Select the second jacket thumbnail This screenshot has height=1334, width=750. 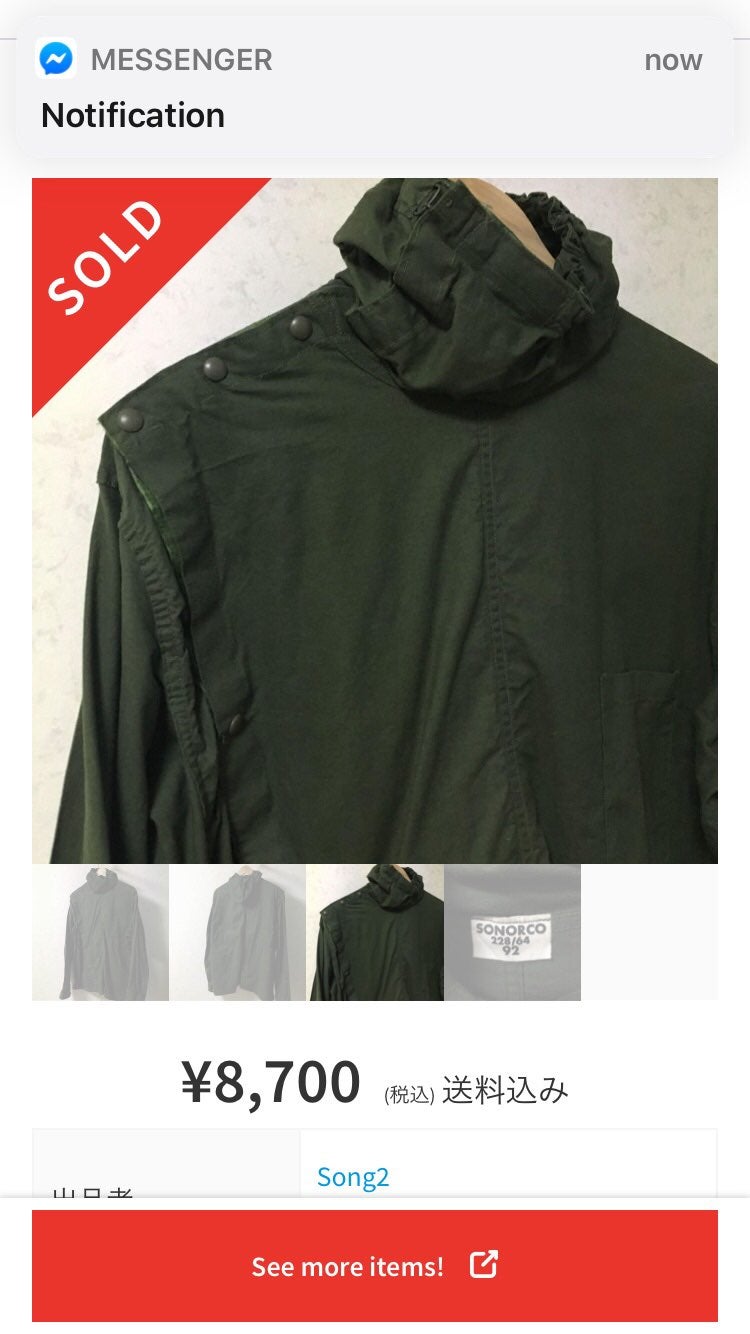[x=237, y=933]
